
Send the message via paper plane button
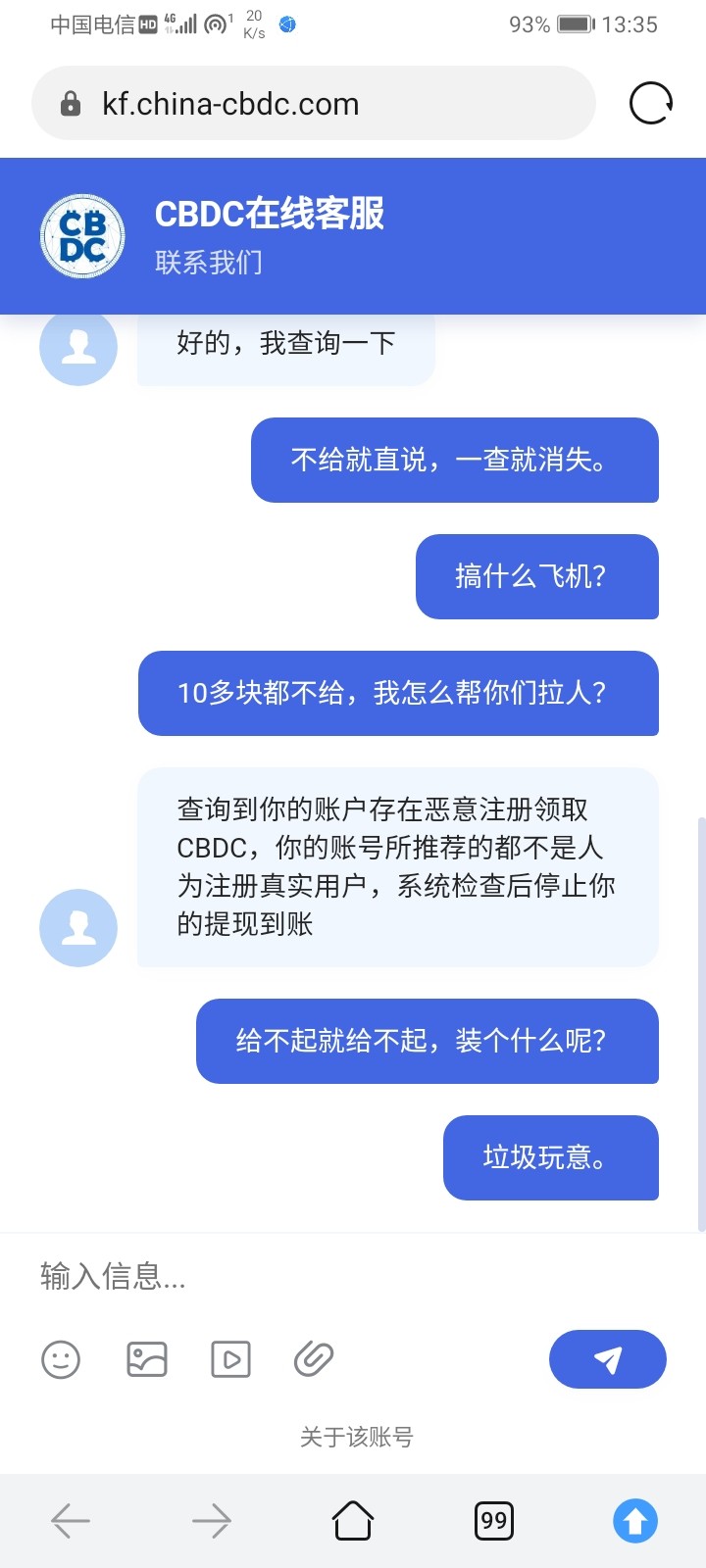(x=607, y=1359)
